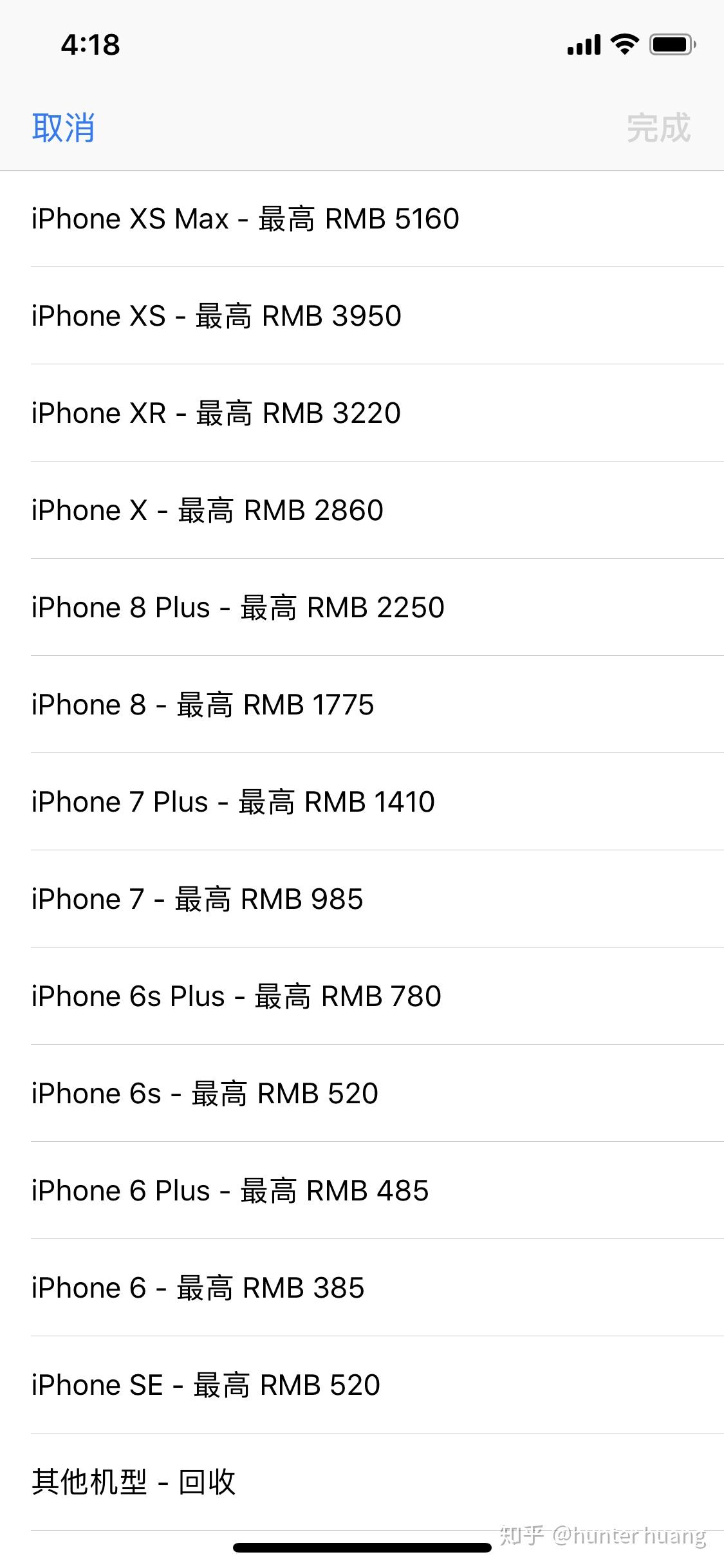
Task: Choose 其他机型 - 回收 option
Action: coord(134,1482)
